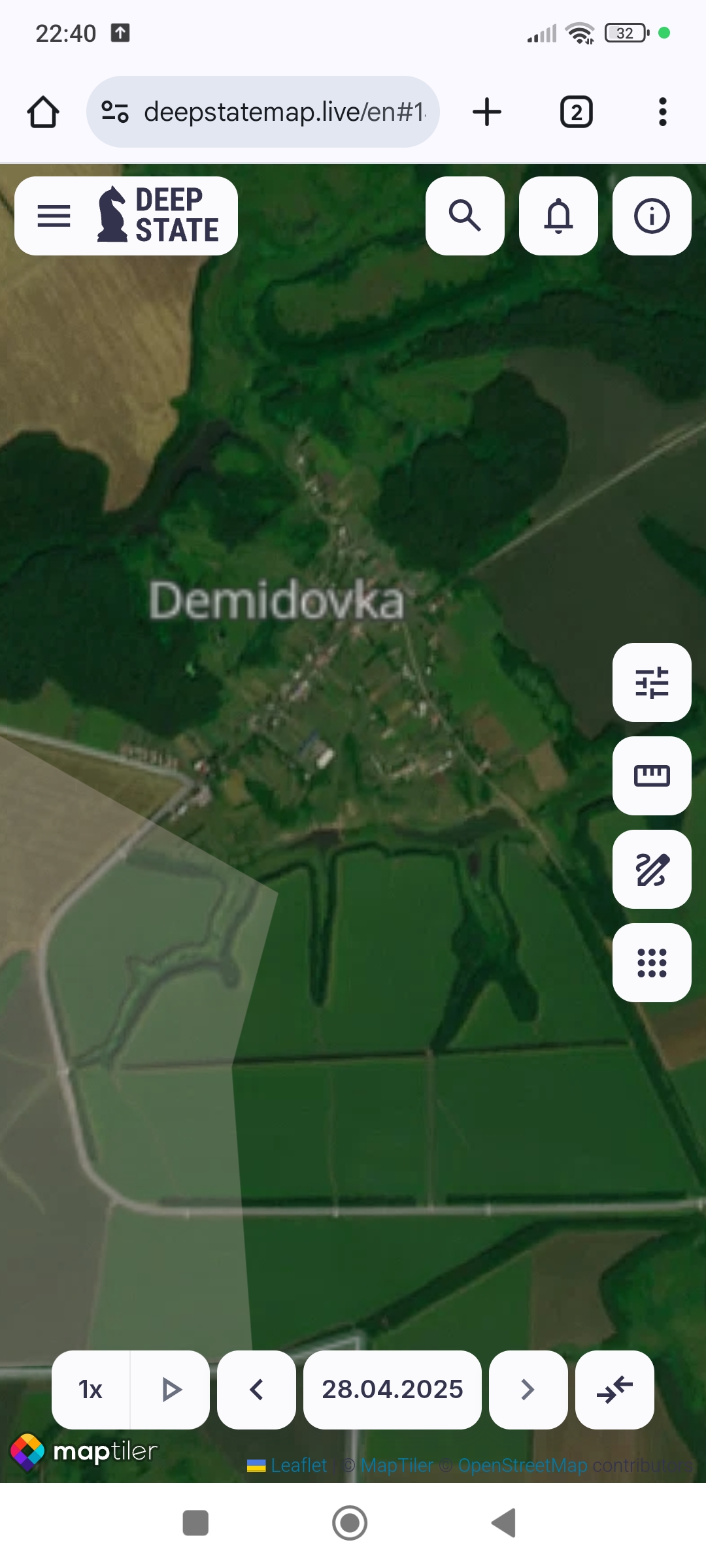Go back using system navigation
The width and height of the screenshot is (706, 1568).
(504, 1523)
